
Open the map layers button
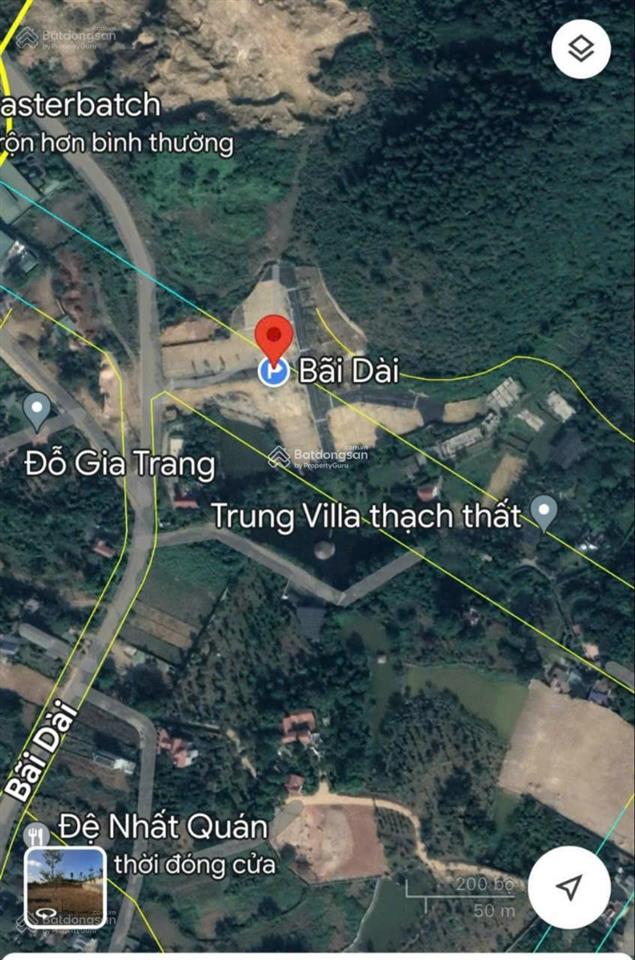[x=581, y=49]
